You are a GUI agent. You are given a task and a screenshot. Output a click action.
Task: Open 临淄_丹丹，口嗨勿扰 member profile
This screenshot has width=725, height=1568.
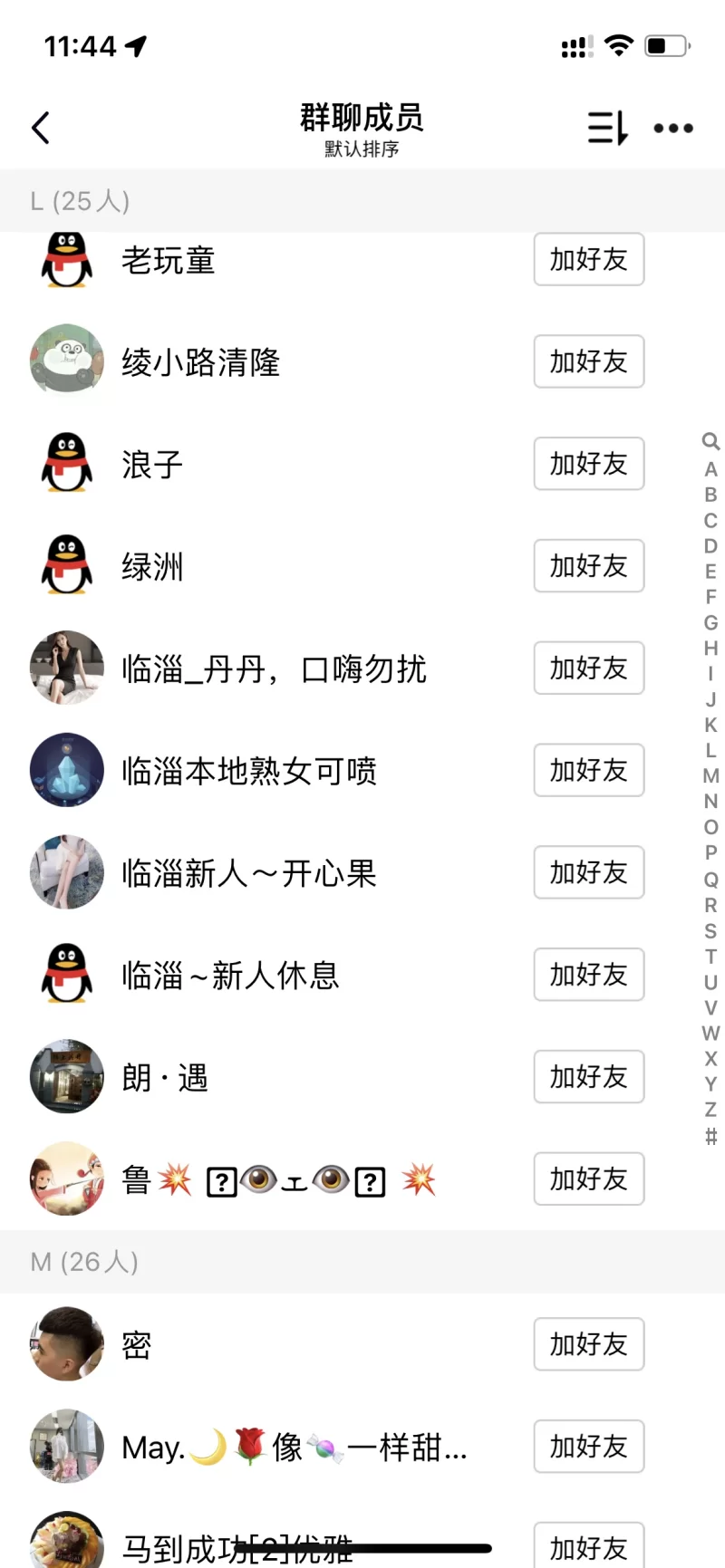274,669
